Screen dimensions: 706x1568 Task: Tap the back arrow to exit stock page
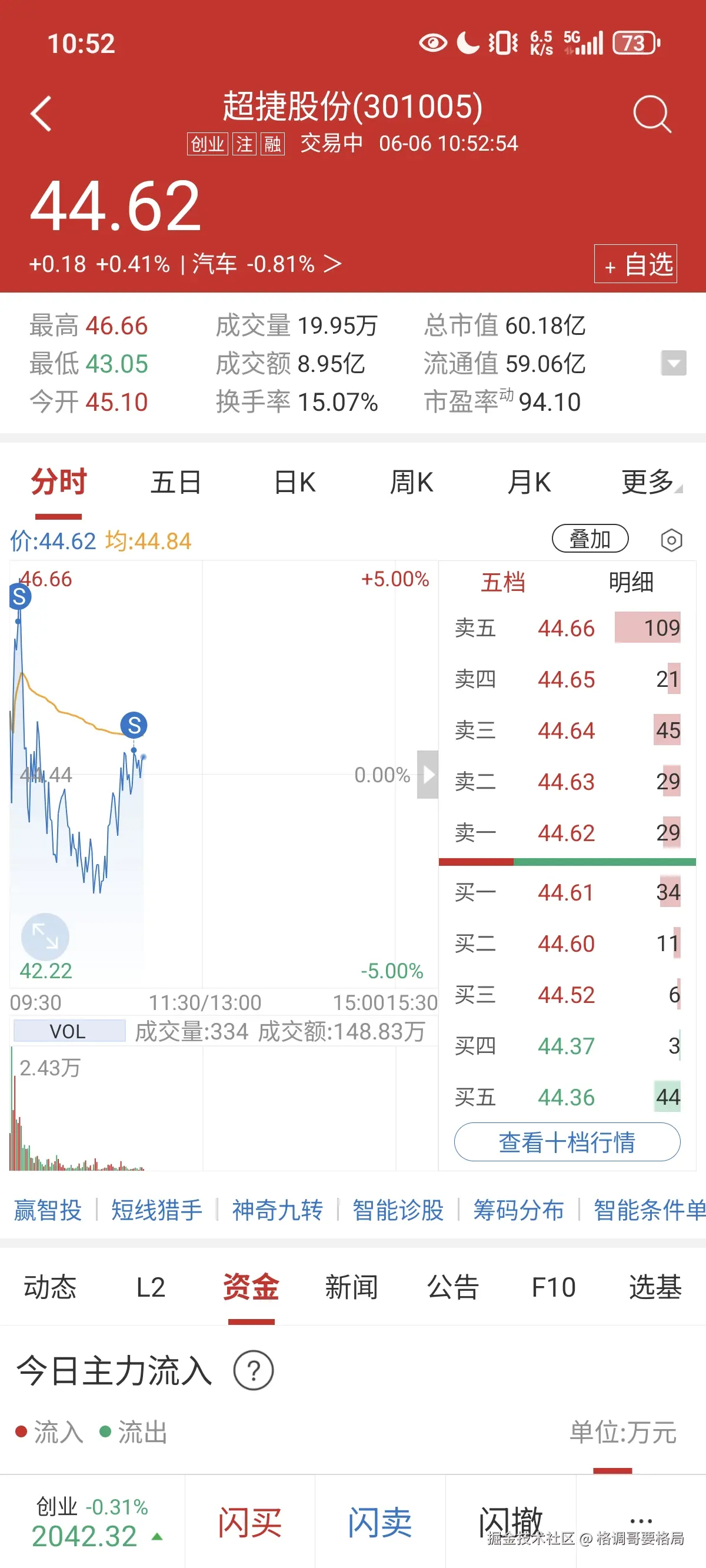click(40, 112)
